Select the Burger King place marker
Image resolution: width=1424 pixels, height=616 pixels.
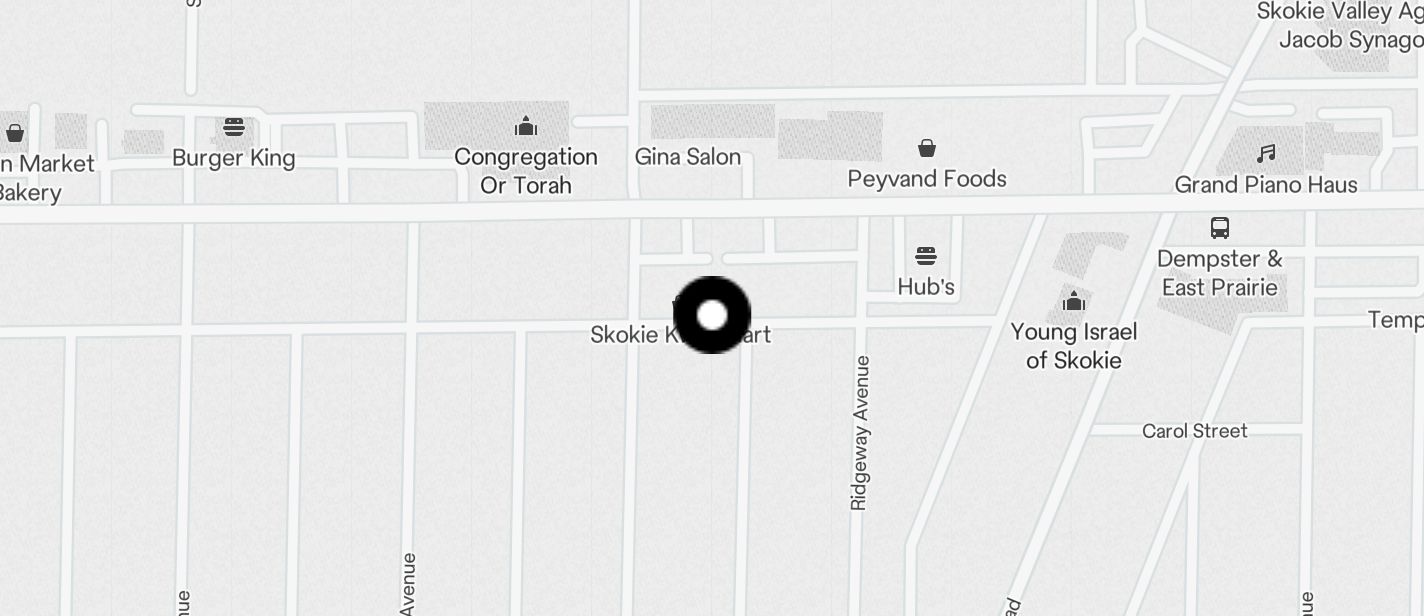pyautogui.click(x=234, y=128)
